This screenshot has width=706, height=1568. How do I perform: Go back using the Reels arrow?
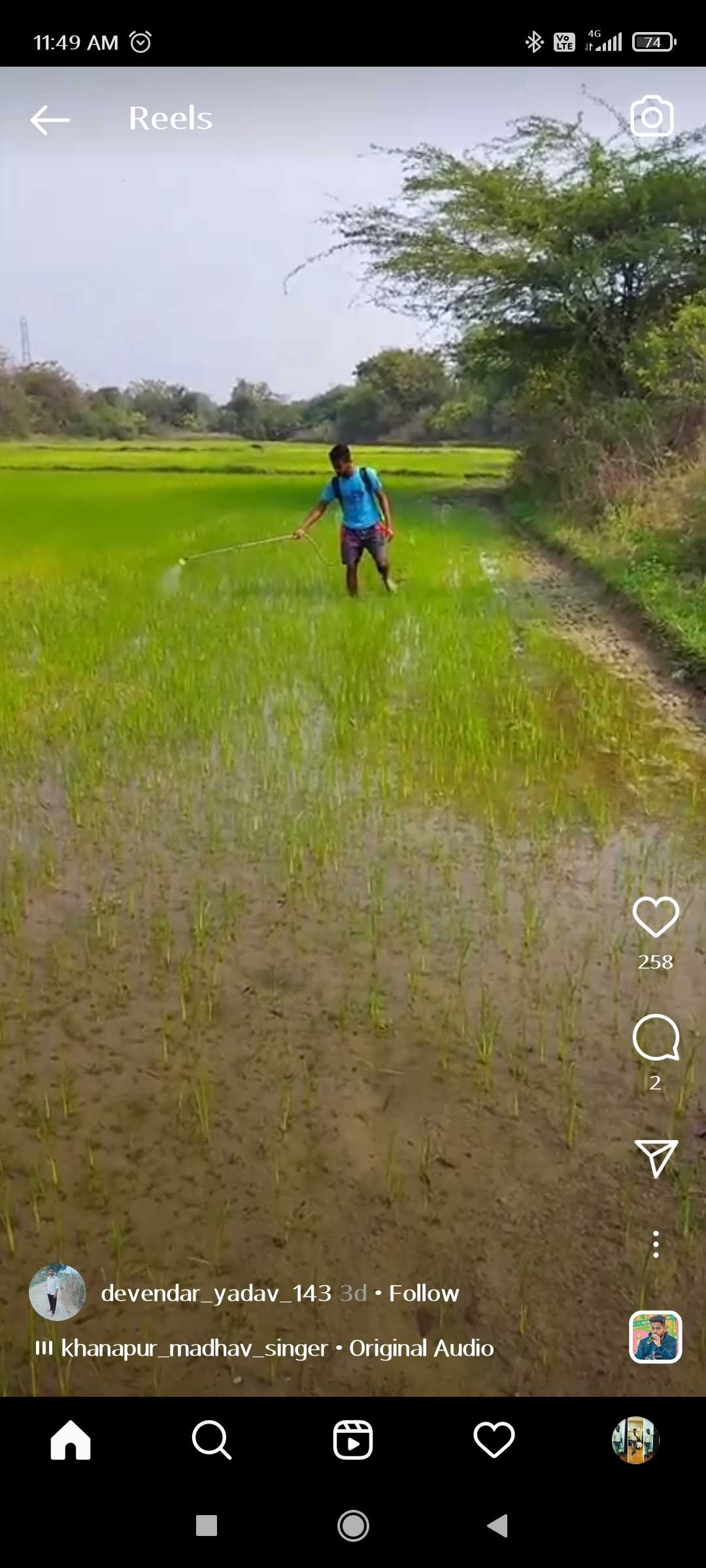(50, 120)
